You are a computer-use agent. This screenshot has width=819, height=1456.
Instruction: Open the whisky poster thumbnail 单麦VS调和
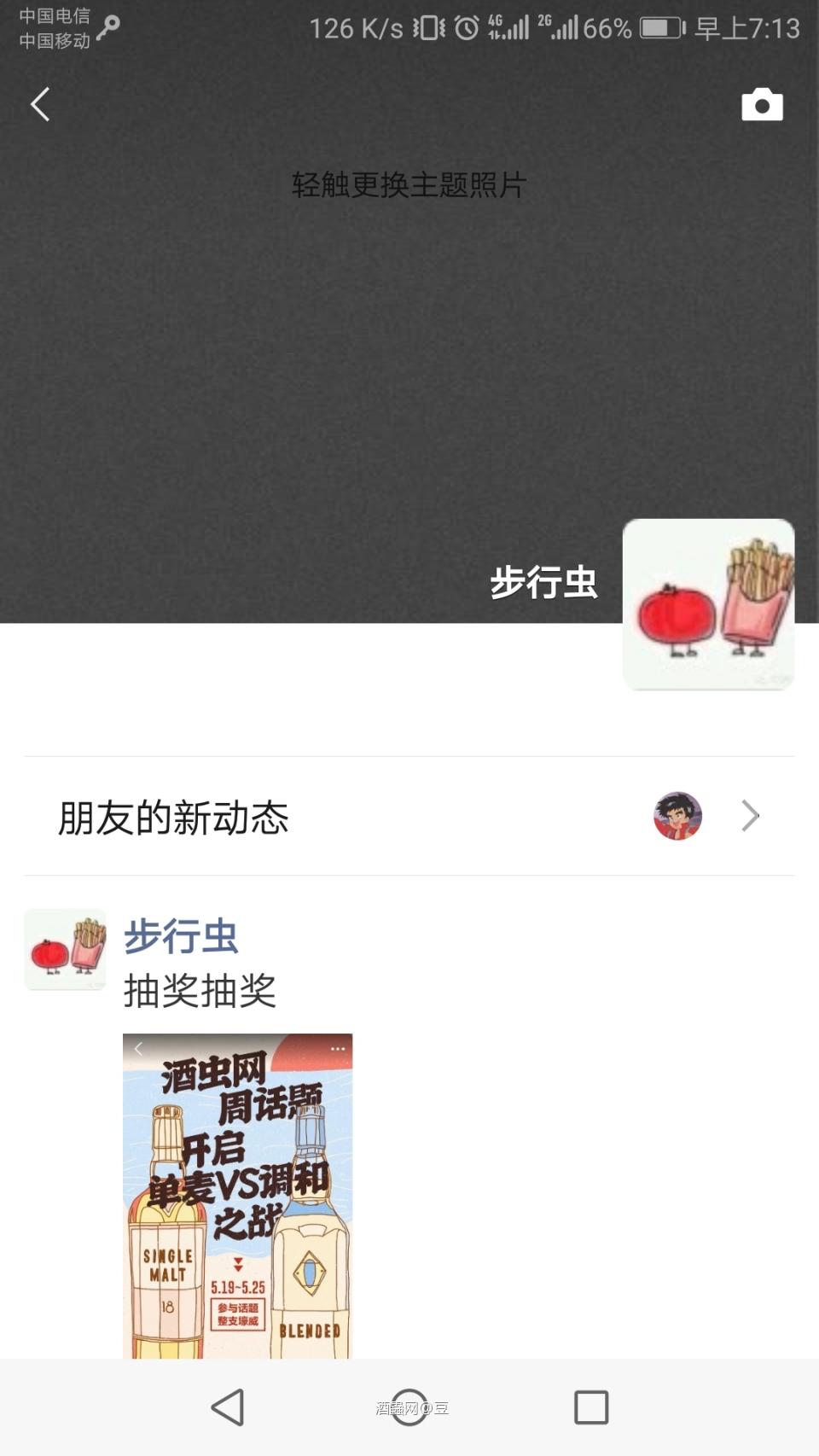(238, 1212)
